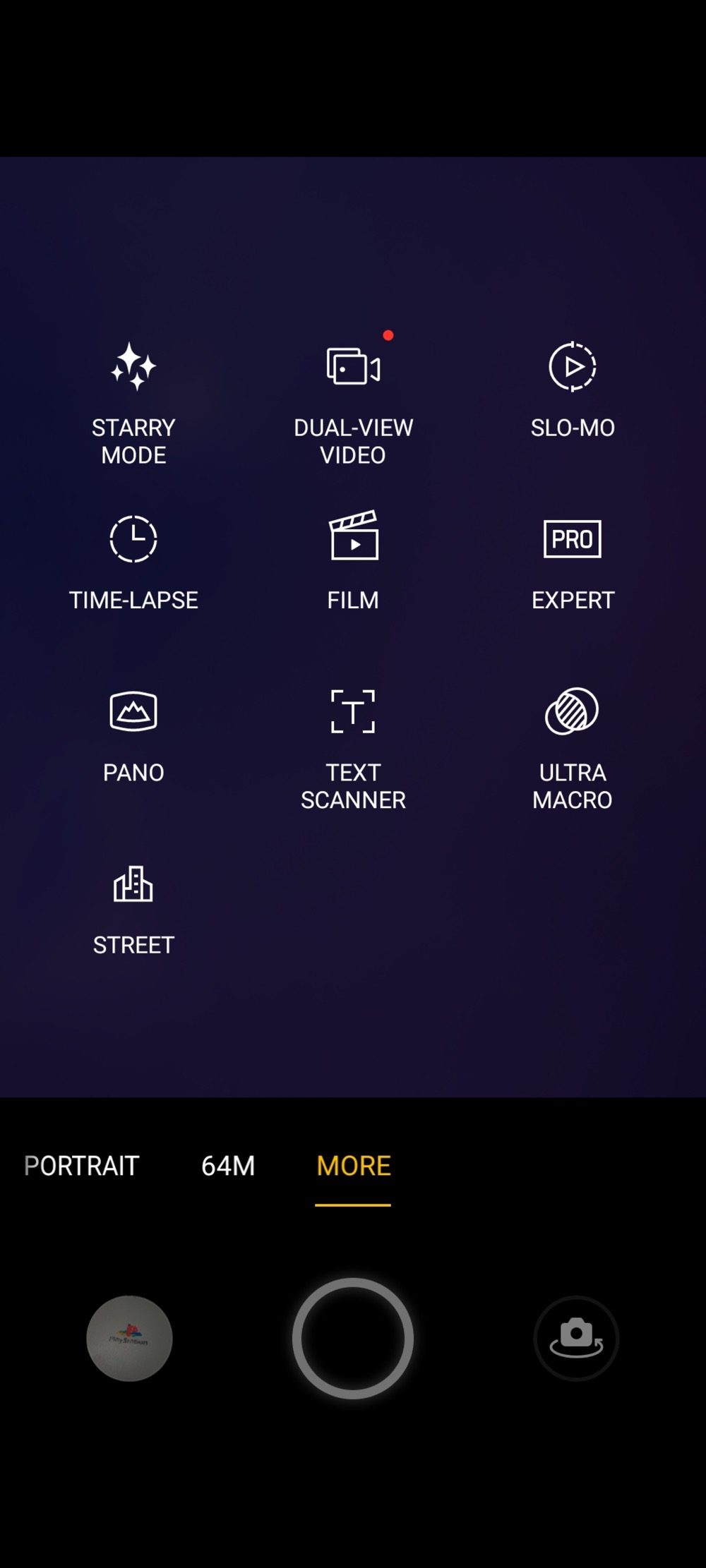706x1568 pixels.
Task: Flip to the other camera
Action: [x=576, y=1338]
